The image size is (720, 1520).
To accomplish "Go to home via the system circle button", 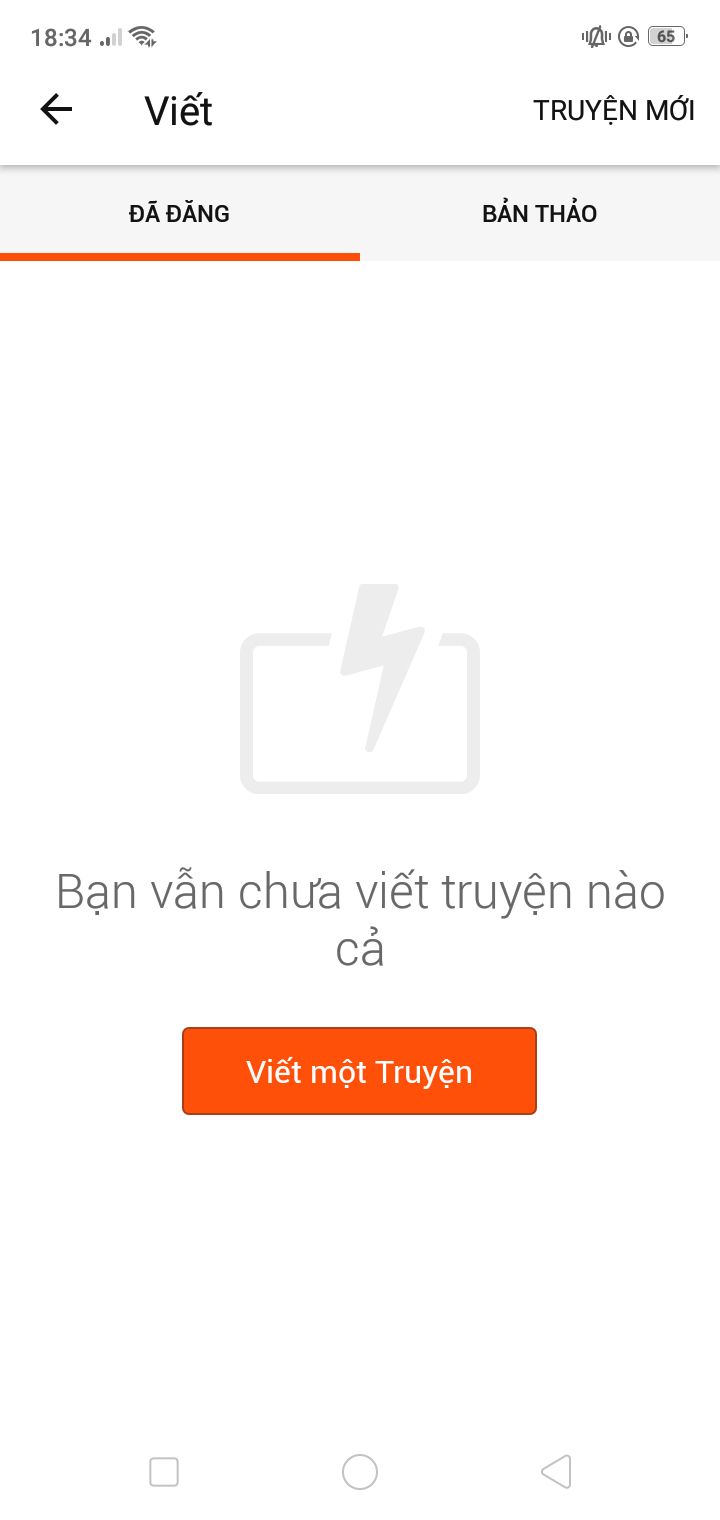I will [360, 1472].
